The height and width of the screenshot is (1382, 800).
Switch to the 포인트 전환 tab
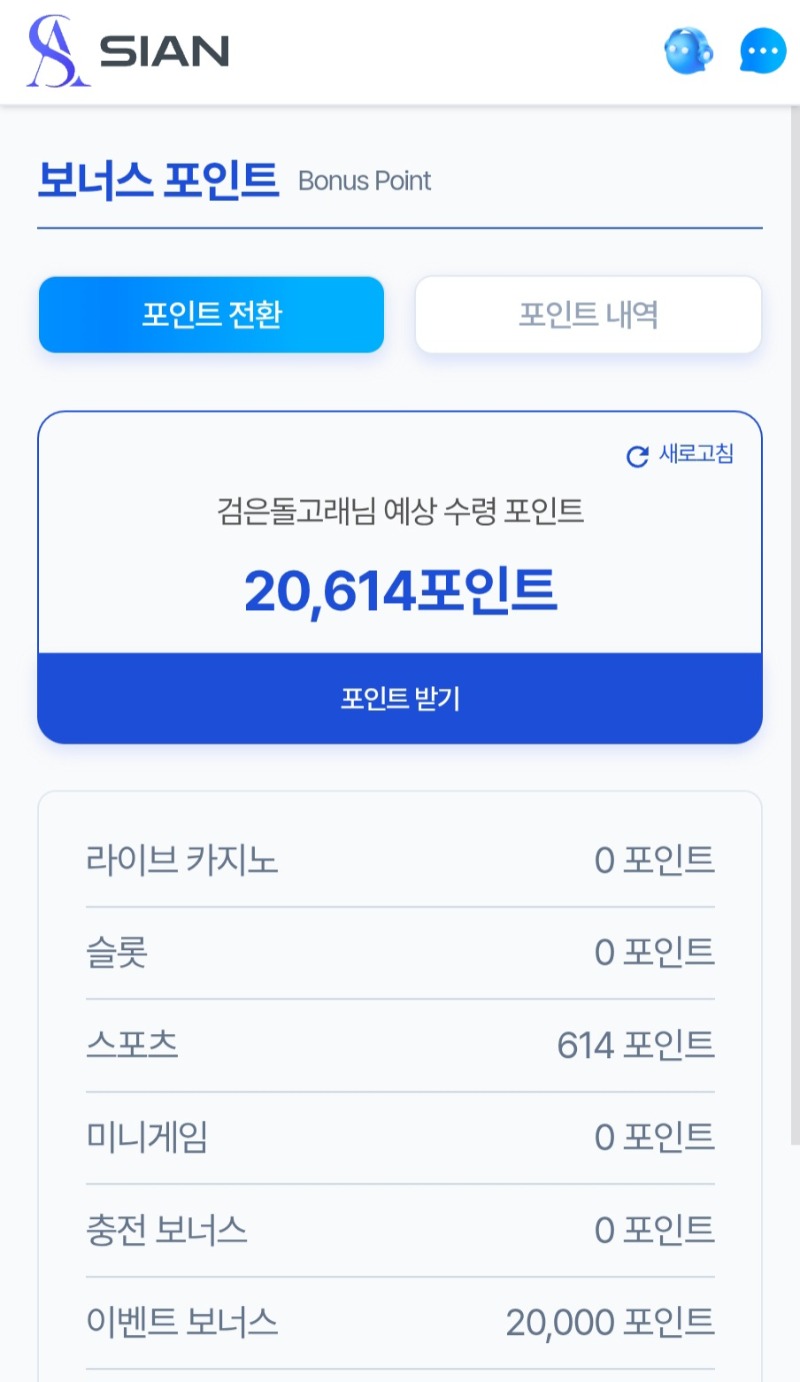point(211,315)
